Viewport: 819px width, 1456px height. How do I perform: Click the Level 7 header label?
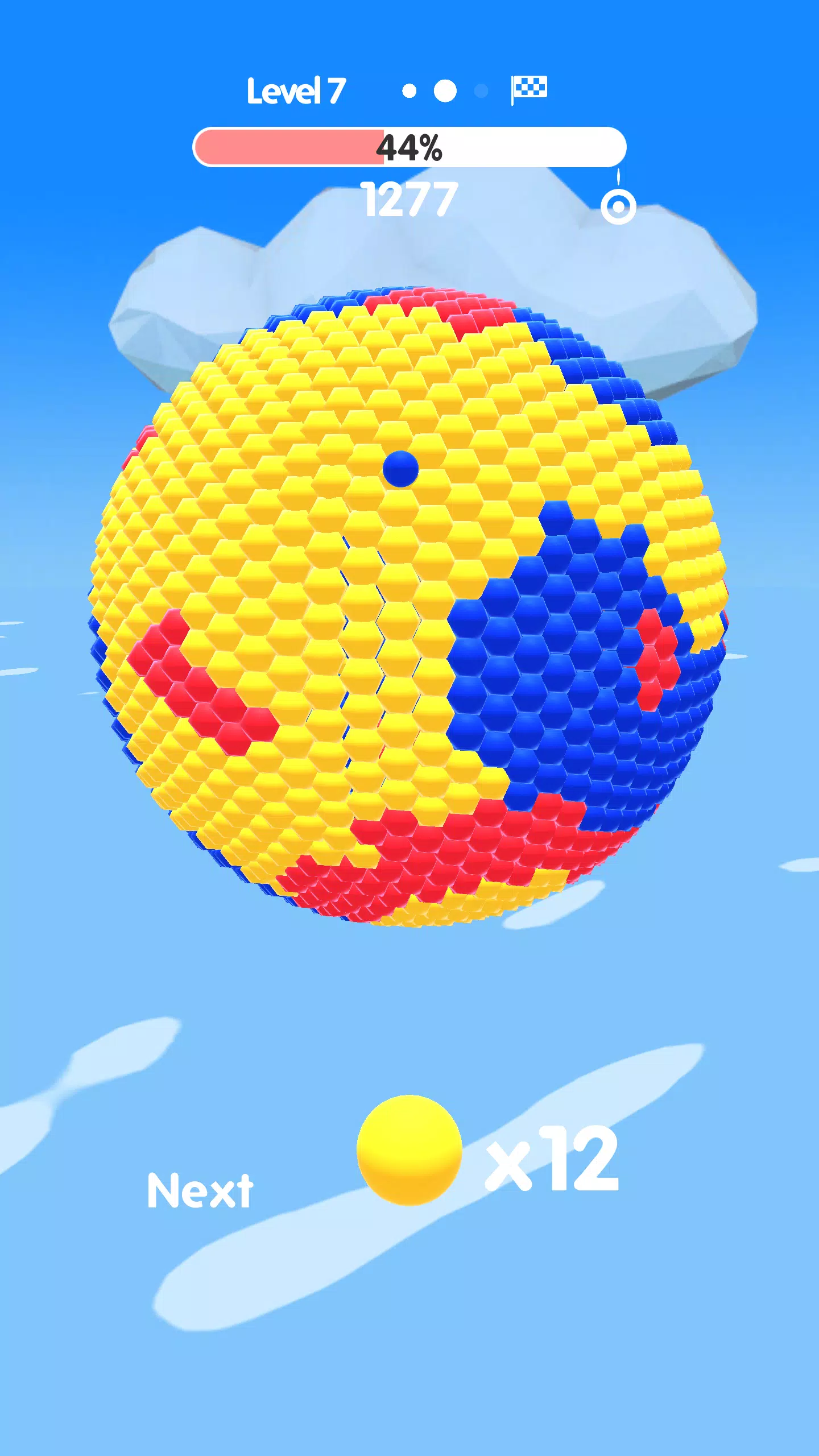(296, 89)
